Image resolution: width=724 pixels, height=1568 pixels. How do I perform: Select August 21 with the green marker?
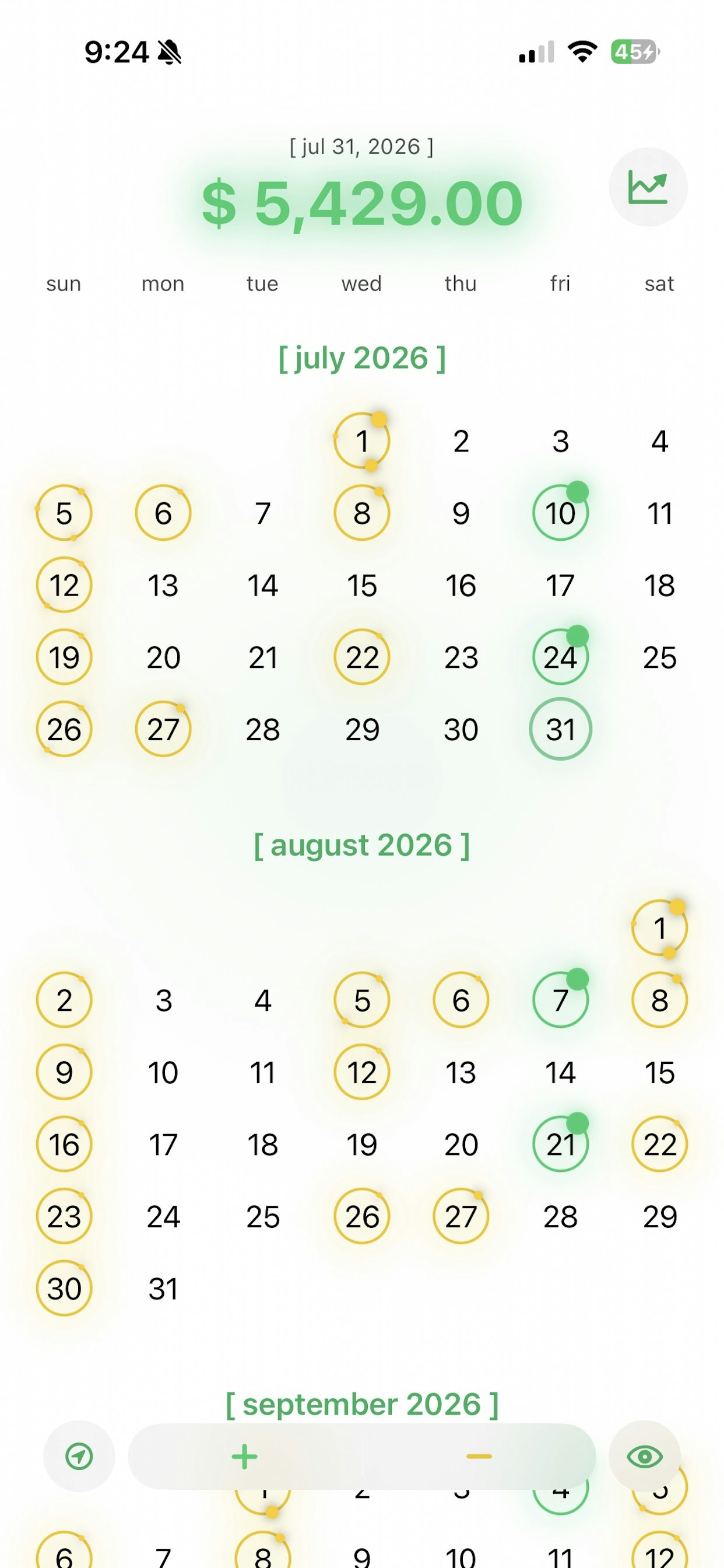pos(560,1144)
